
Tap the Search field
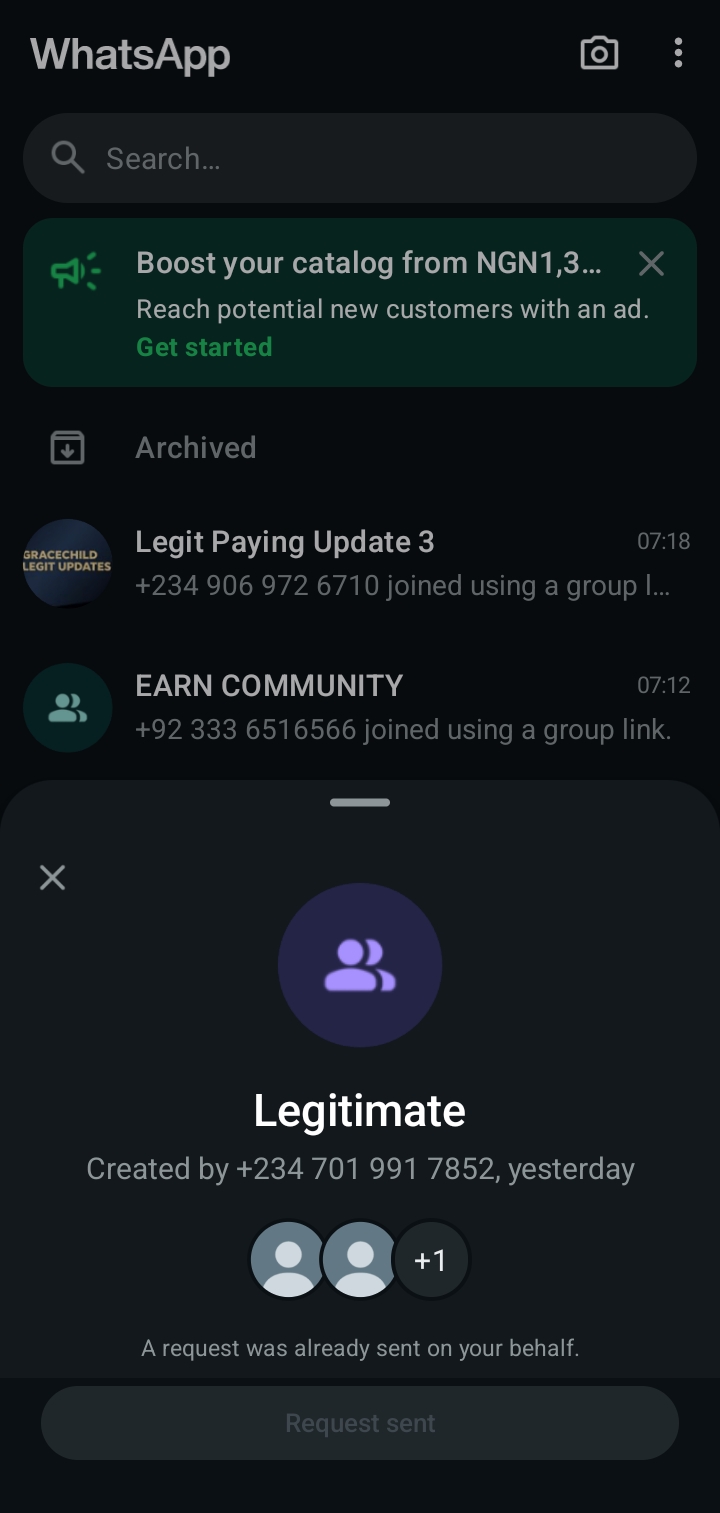coord(360,158)
